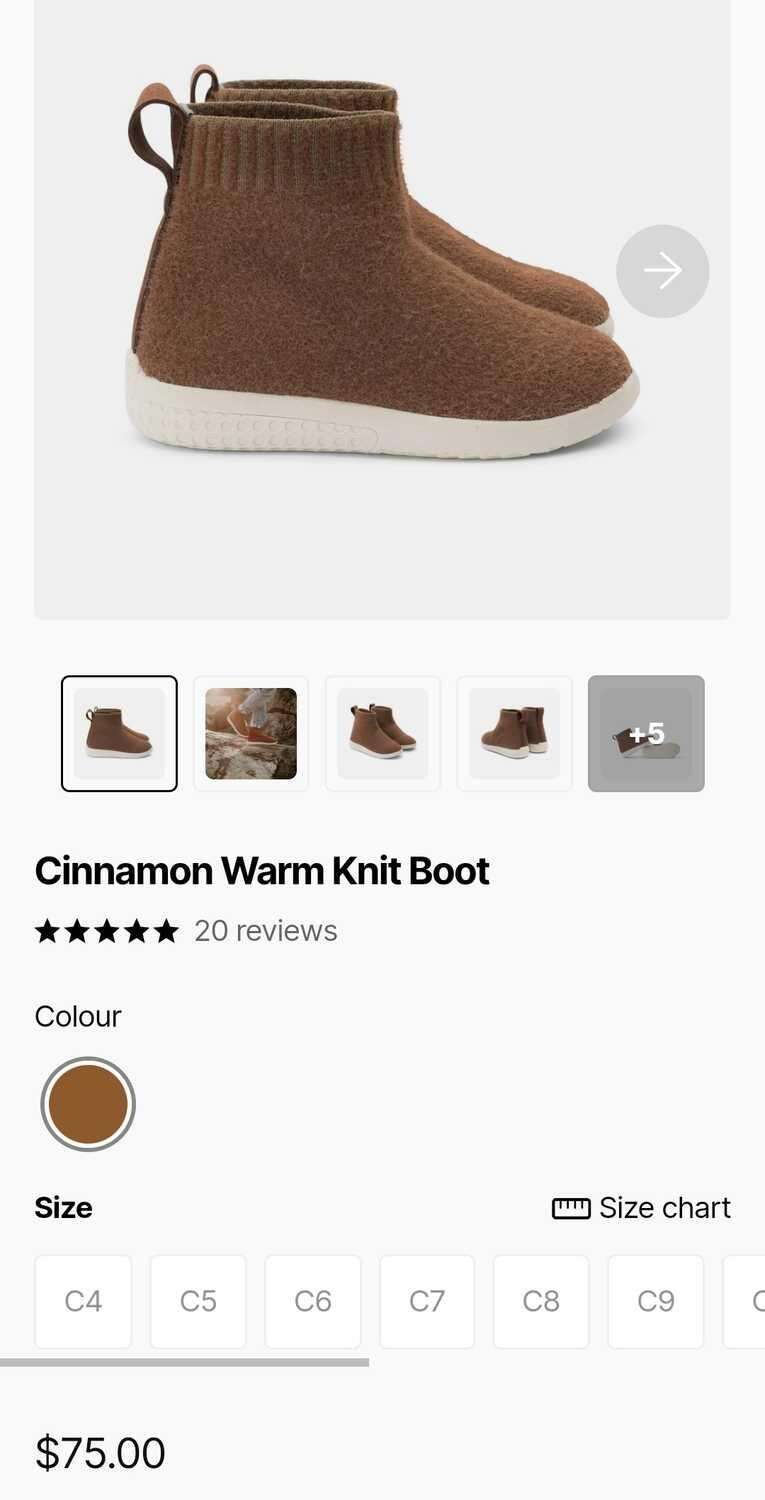Select the C9 size option
This screenshot has height=1500, width=765.
pos(656,1301)
